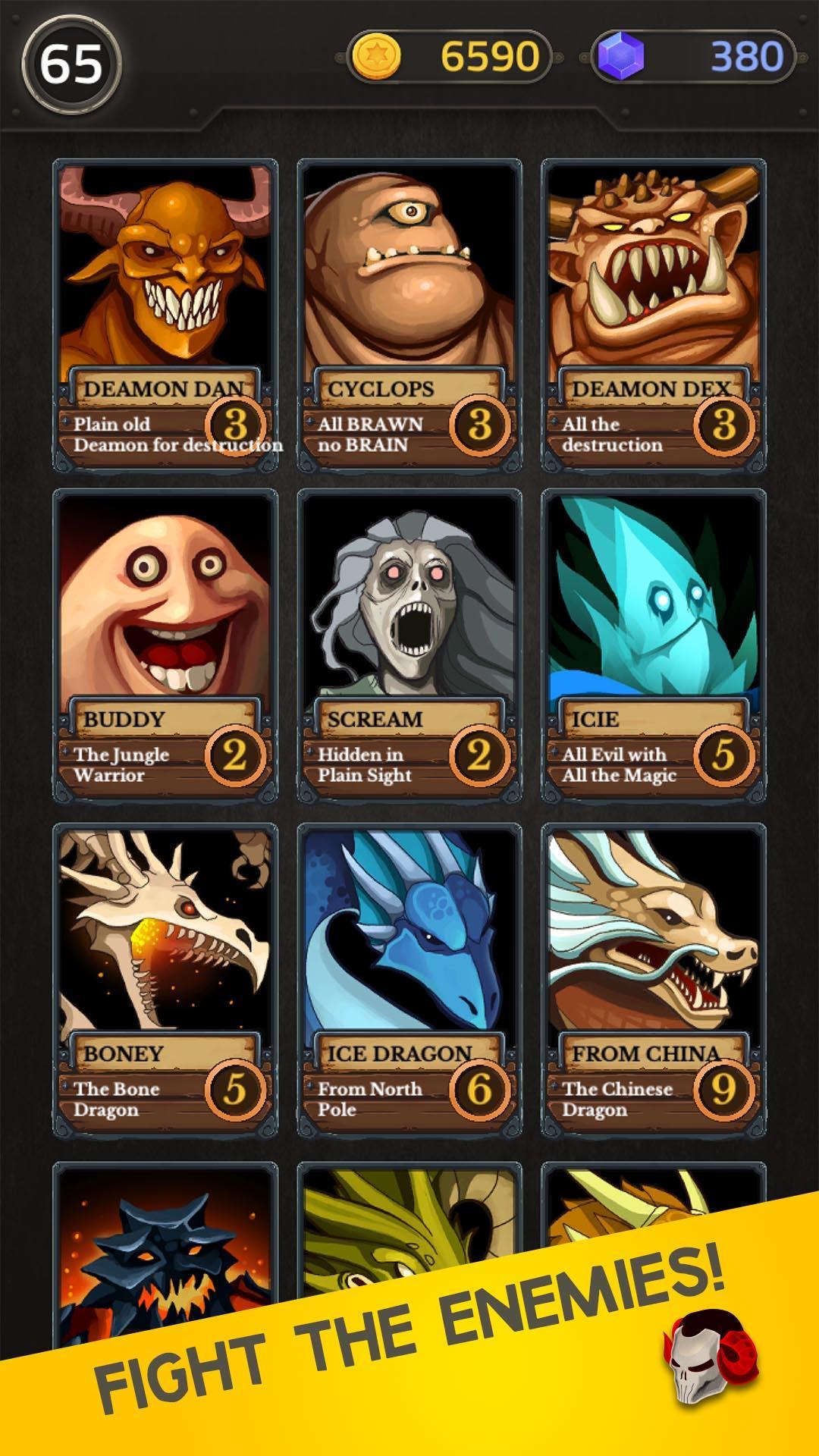Screen dimensions: 819x1456
Task: Select Boney the Bone Dragon card
Action: [165, 980]
